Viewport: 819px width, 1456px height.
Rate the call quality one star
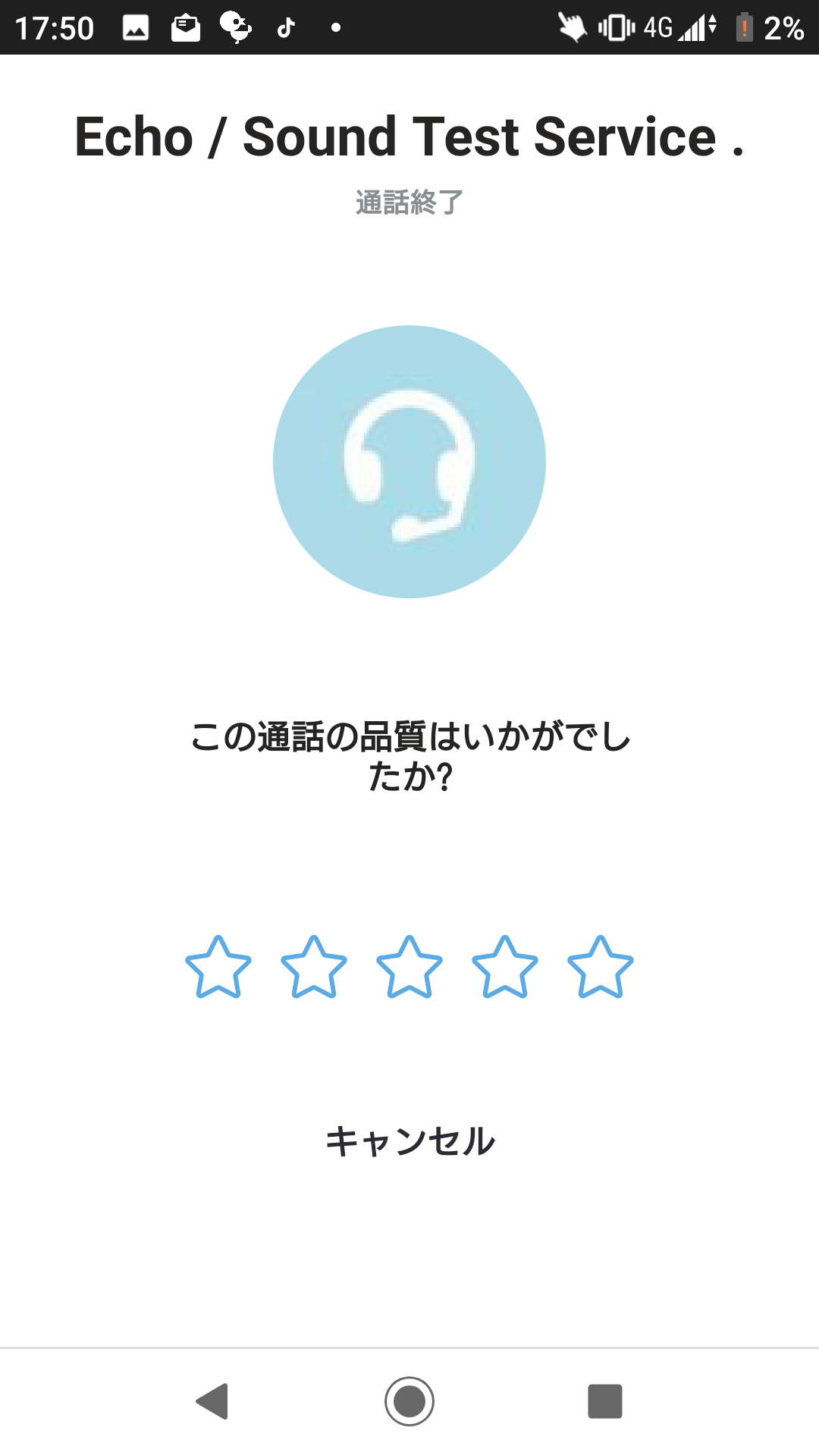[218, 968]
